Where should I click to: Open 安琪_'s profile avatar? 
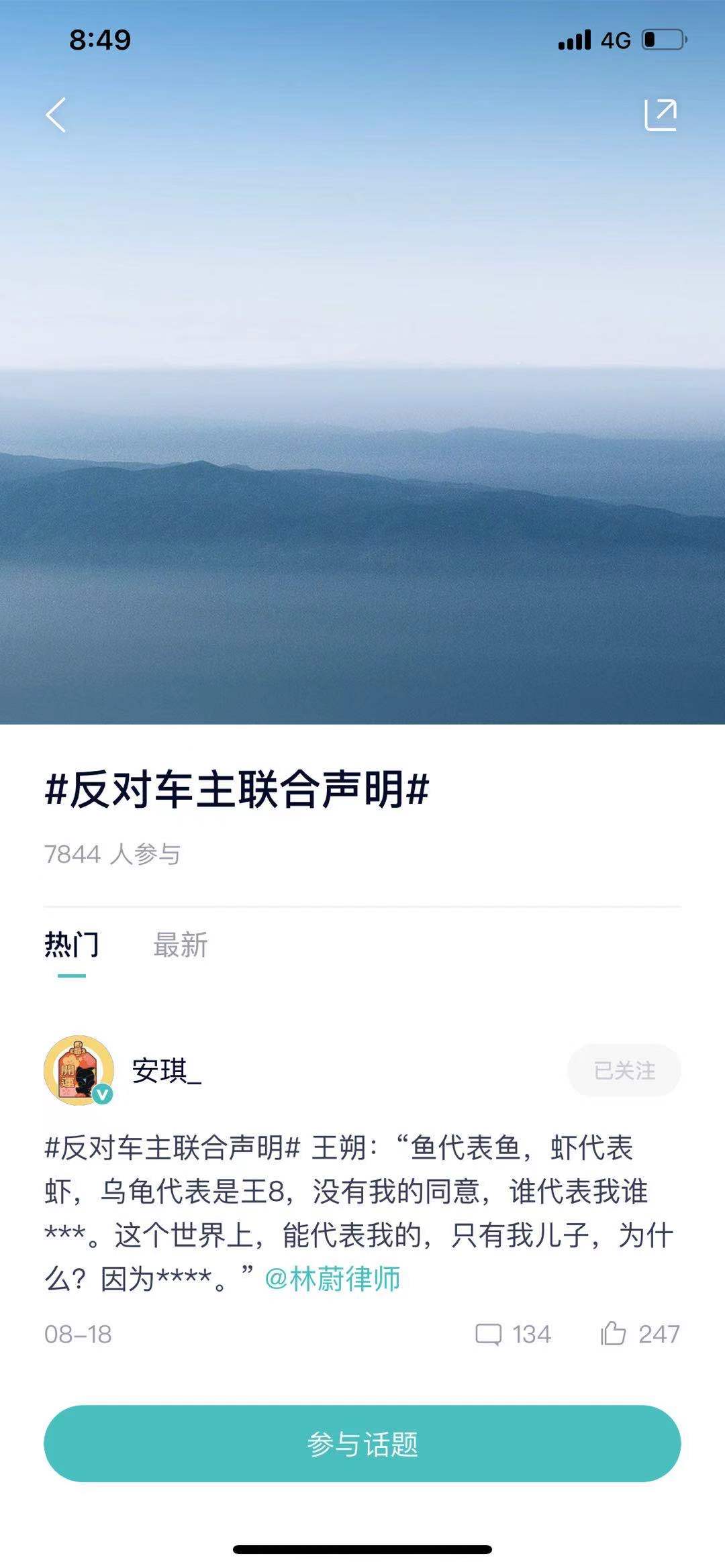pyautogui.click(x=79, y=1070)
